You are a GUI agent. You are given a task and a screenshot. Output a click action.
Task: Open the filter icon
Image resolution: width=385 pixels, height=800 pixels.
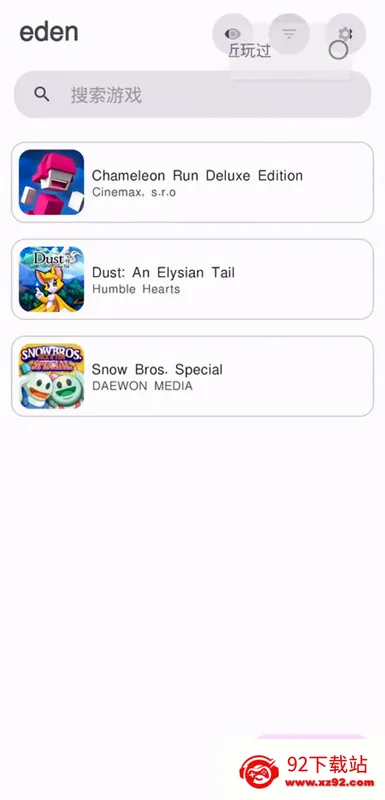pos(289,34)
